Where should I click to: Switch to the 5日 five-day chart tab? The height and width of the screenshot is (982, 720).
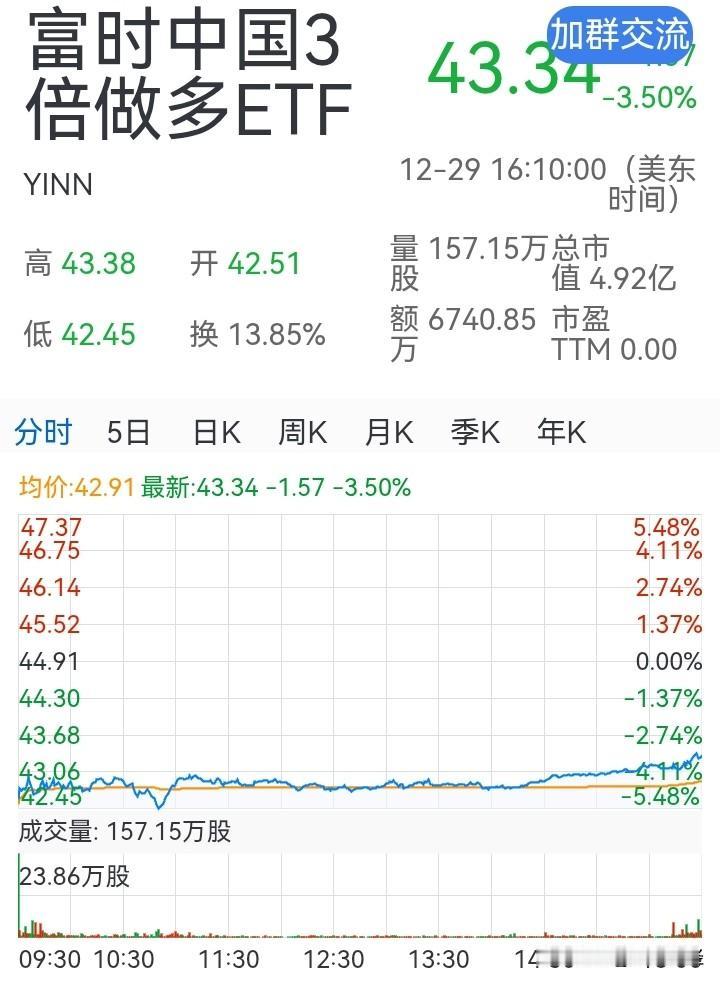pyautogui.click(x=129, y=432)
